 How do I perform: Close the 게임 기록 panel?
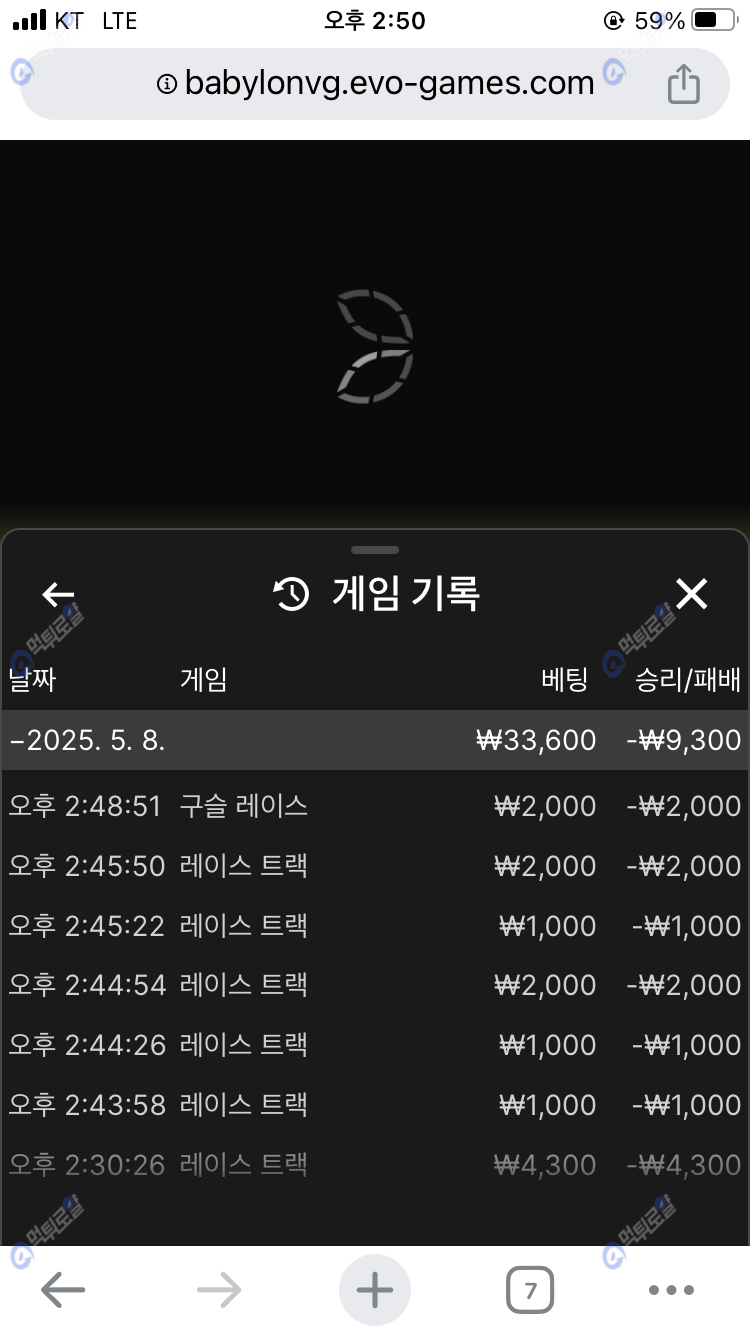pos(691,595)
